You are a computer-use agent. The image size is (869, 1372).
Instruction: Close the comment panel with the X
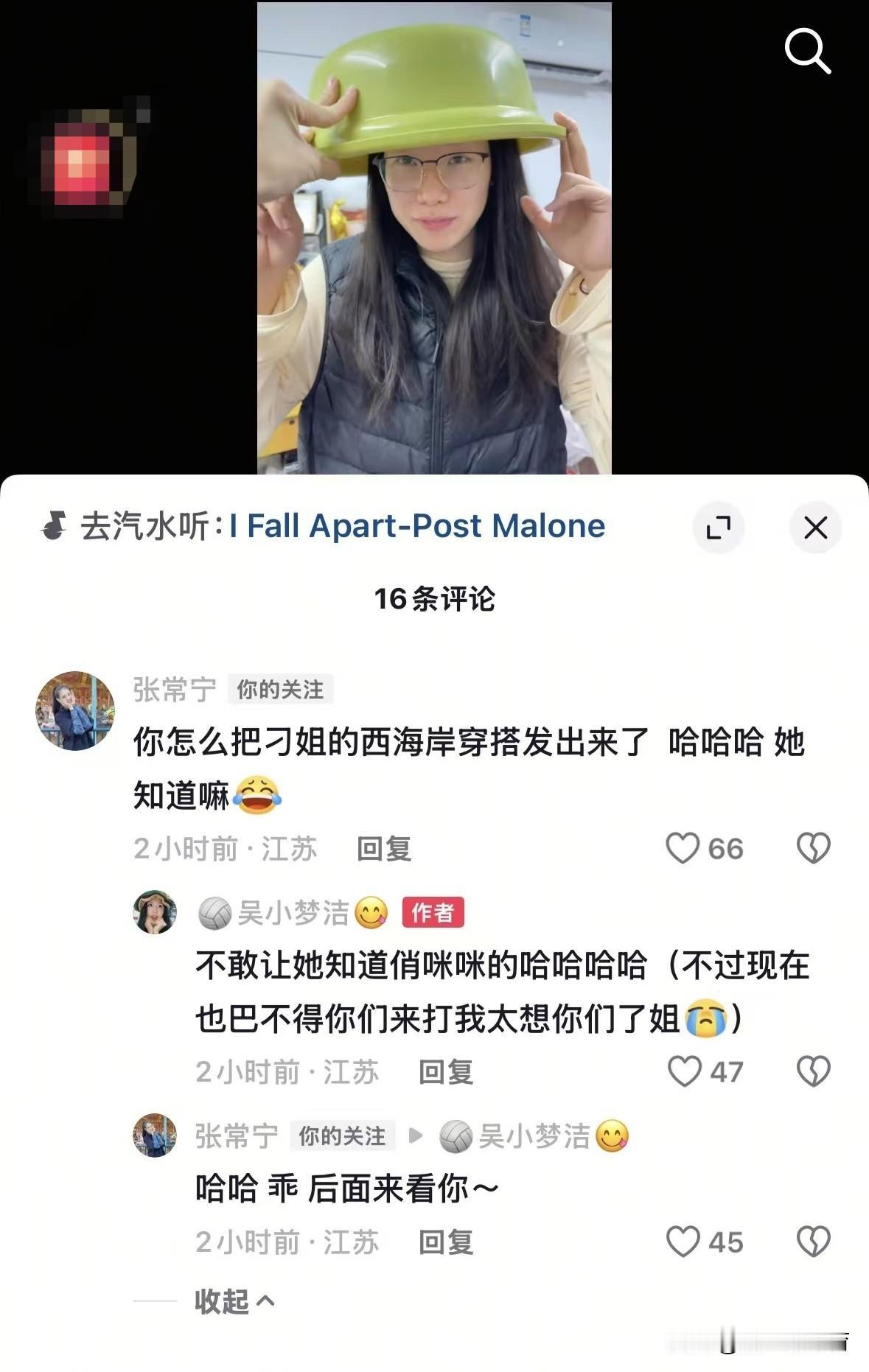(x=814, y=528)
